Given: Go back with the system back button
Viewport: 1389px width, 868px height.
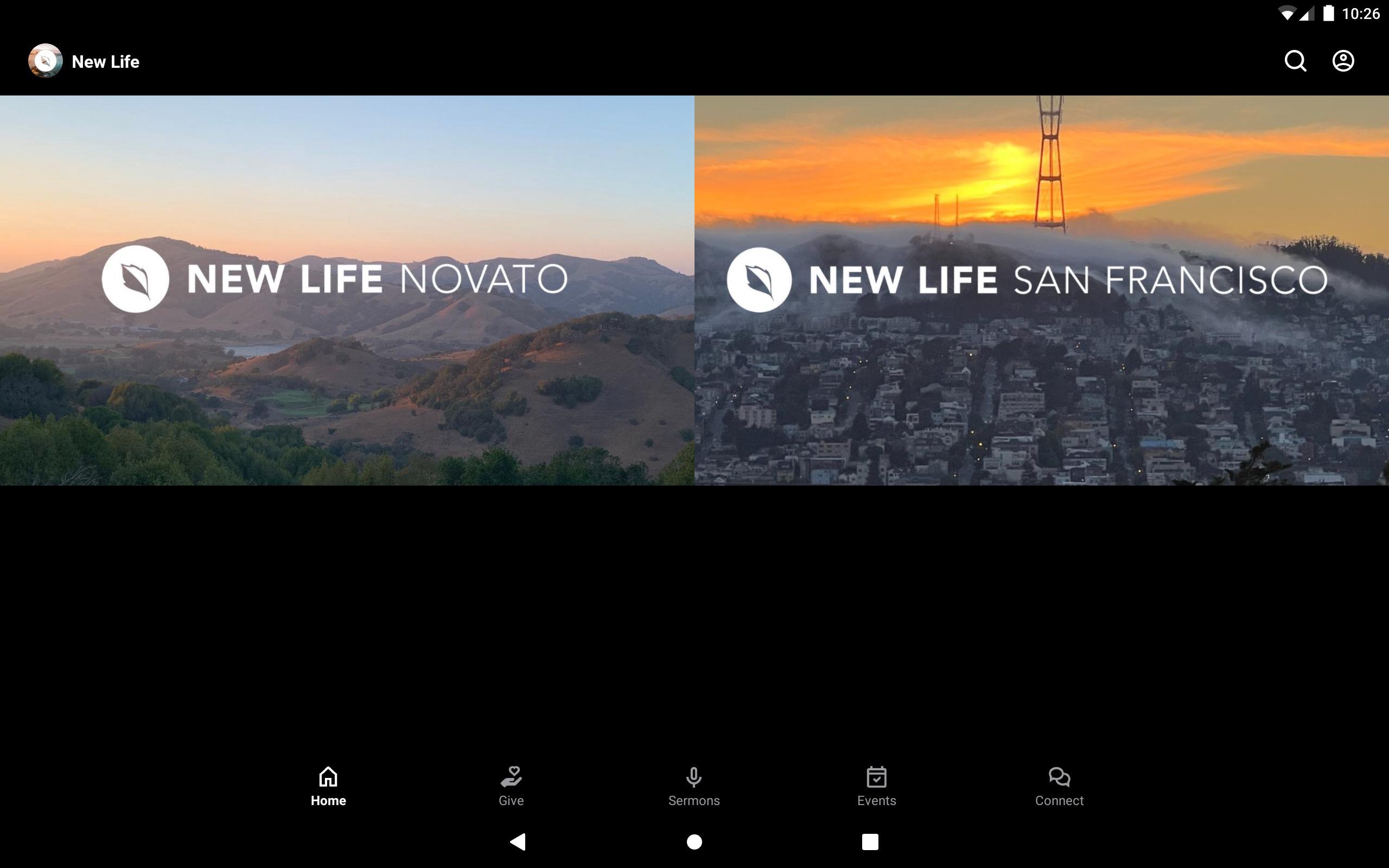Looking at the screenshot, I should [518, 841].
